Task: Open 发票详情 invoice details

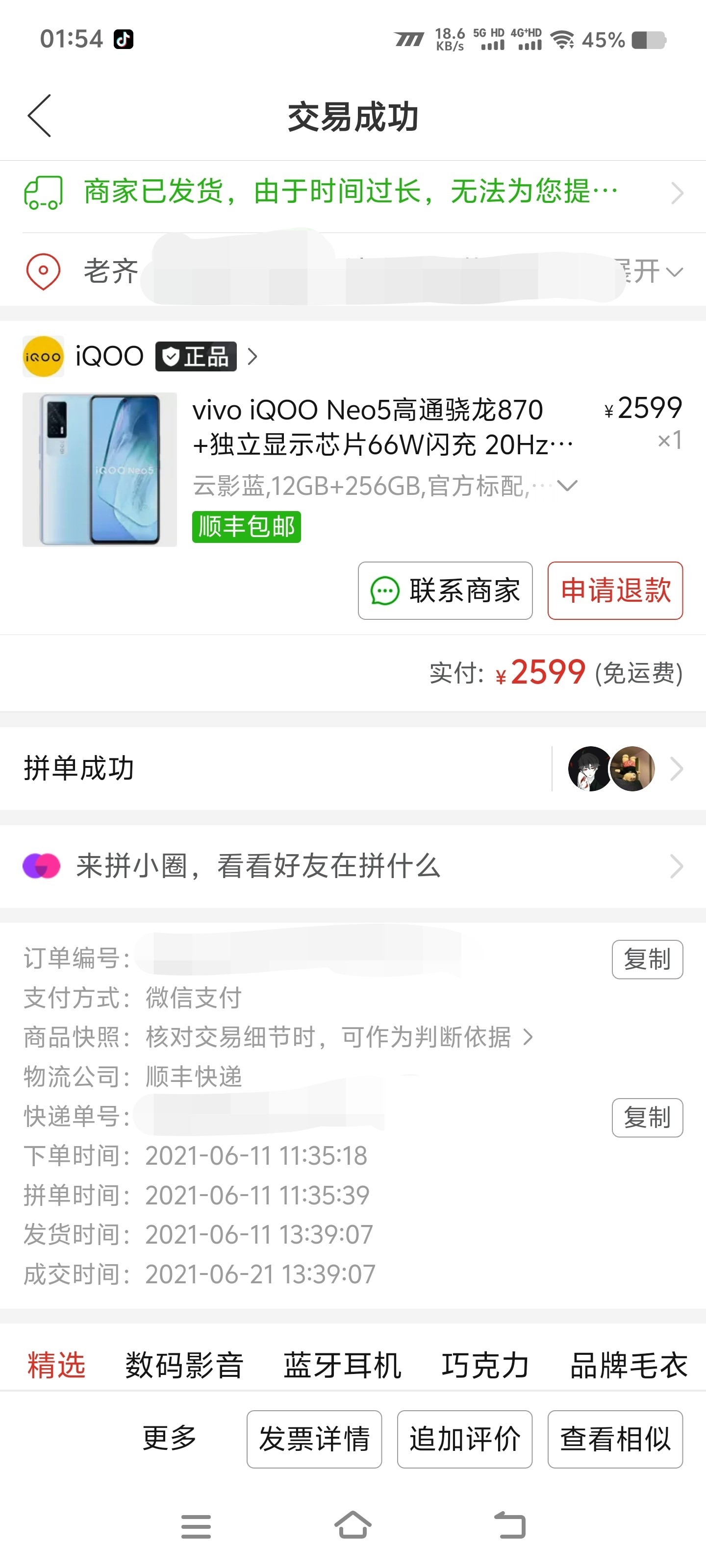Action: 314,1439
